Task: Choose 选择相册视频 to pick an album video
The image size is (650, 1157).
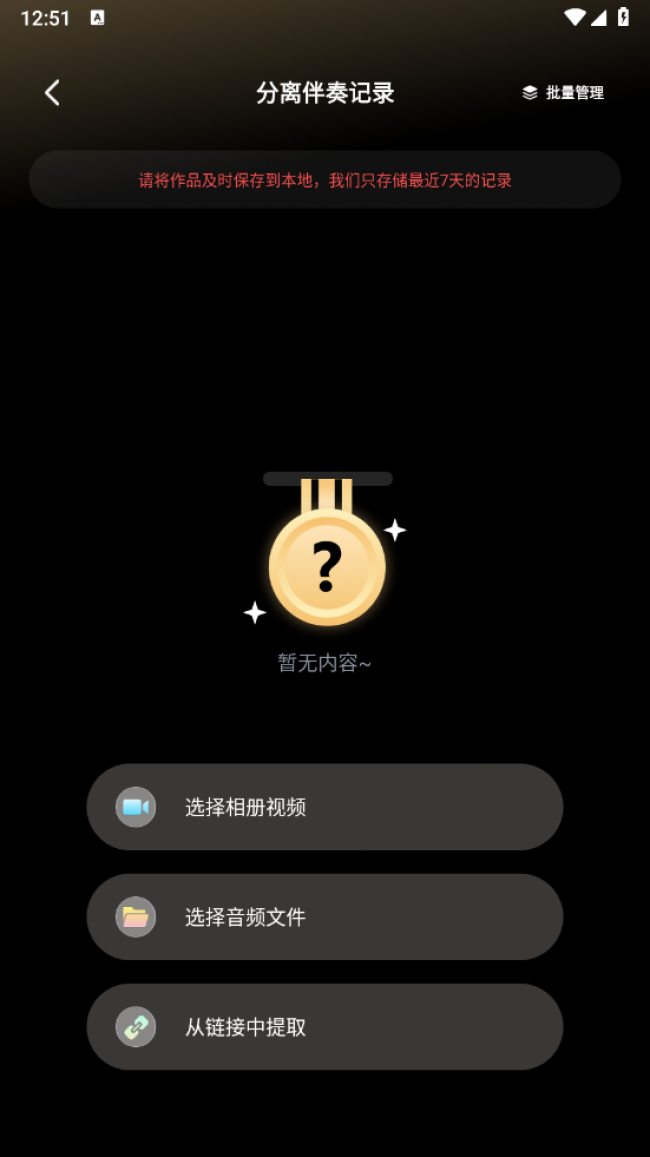Action: (325, 807)
